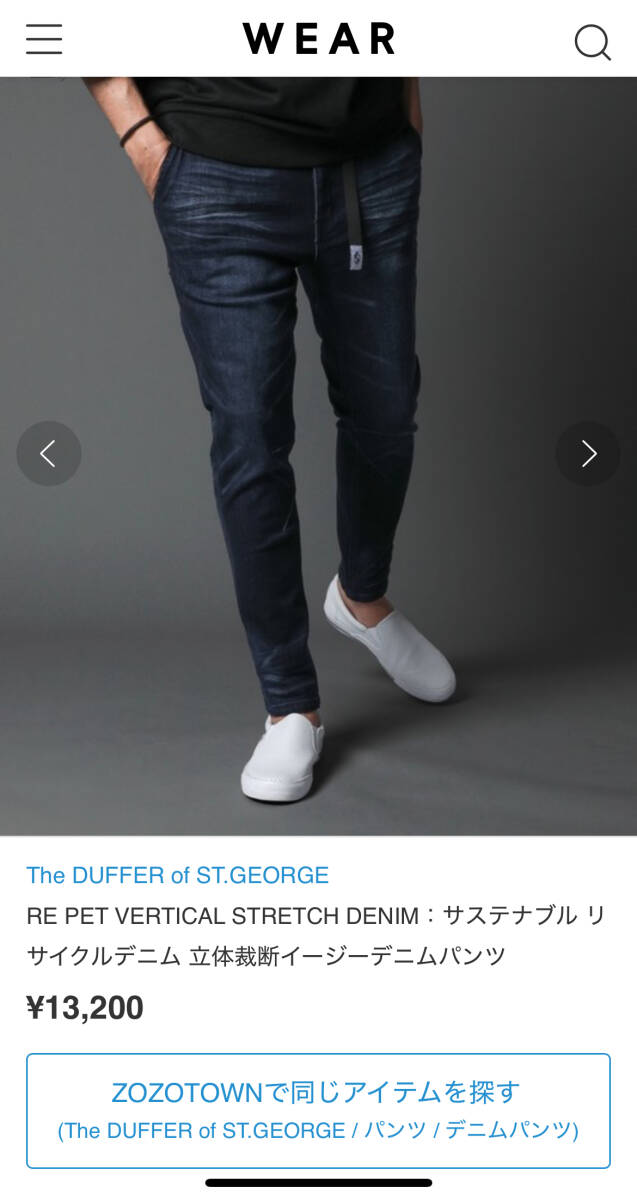Screen dimensions: 637x1200
Task: Tap the WEAR logo to go home
Action: point(318,39)
